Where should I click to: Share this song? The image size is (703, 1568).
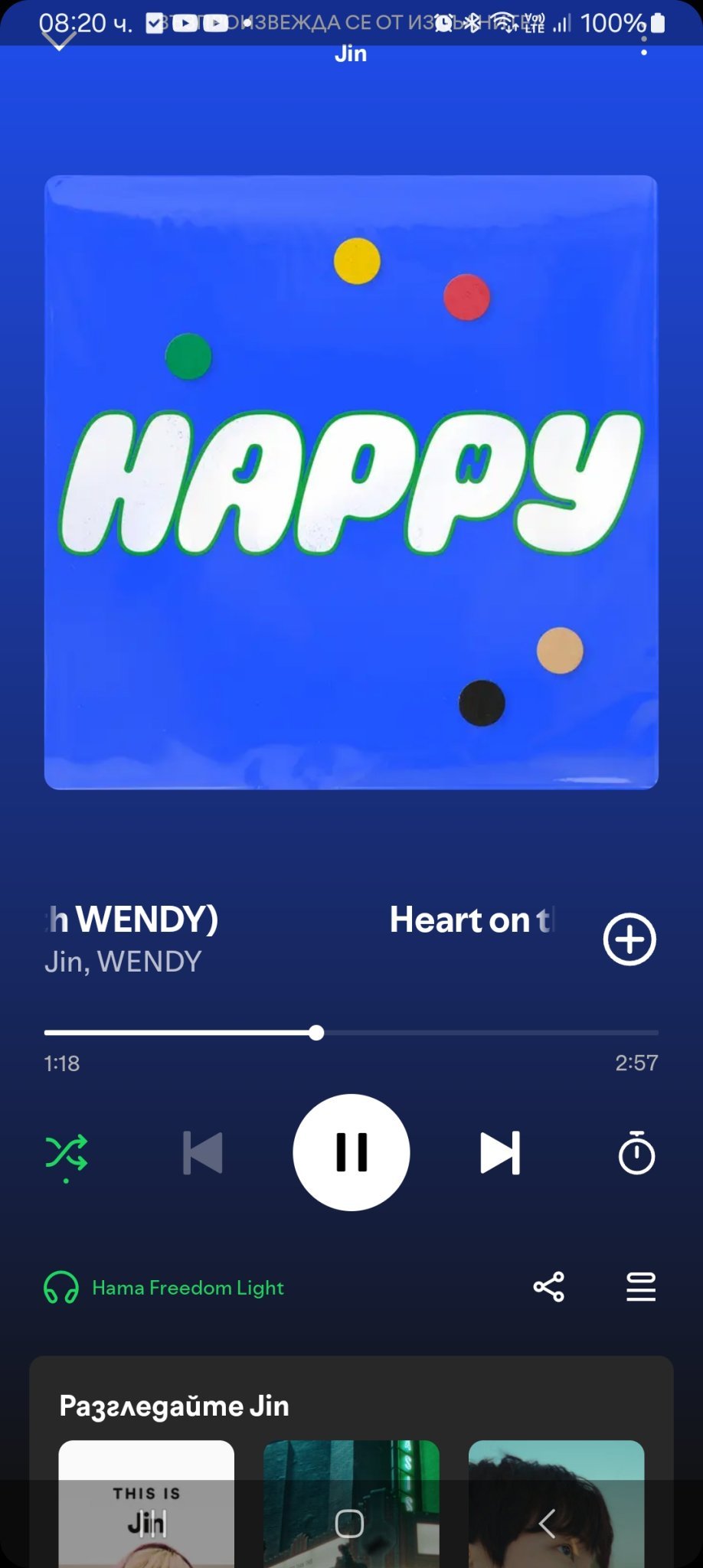[x=549, y=1287]
